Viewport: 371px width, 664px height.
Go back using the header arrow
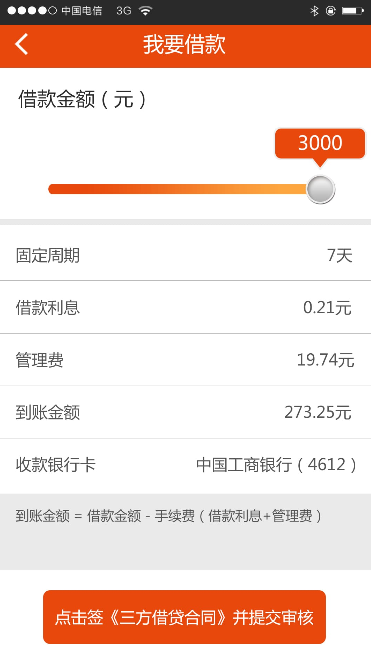22,44
